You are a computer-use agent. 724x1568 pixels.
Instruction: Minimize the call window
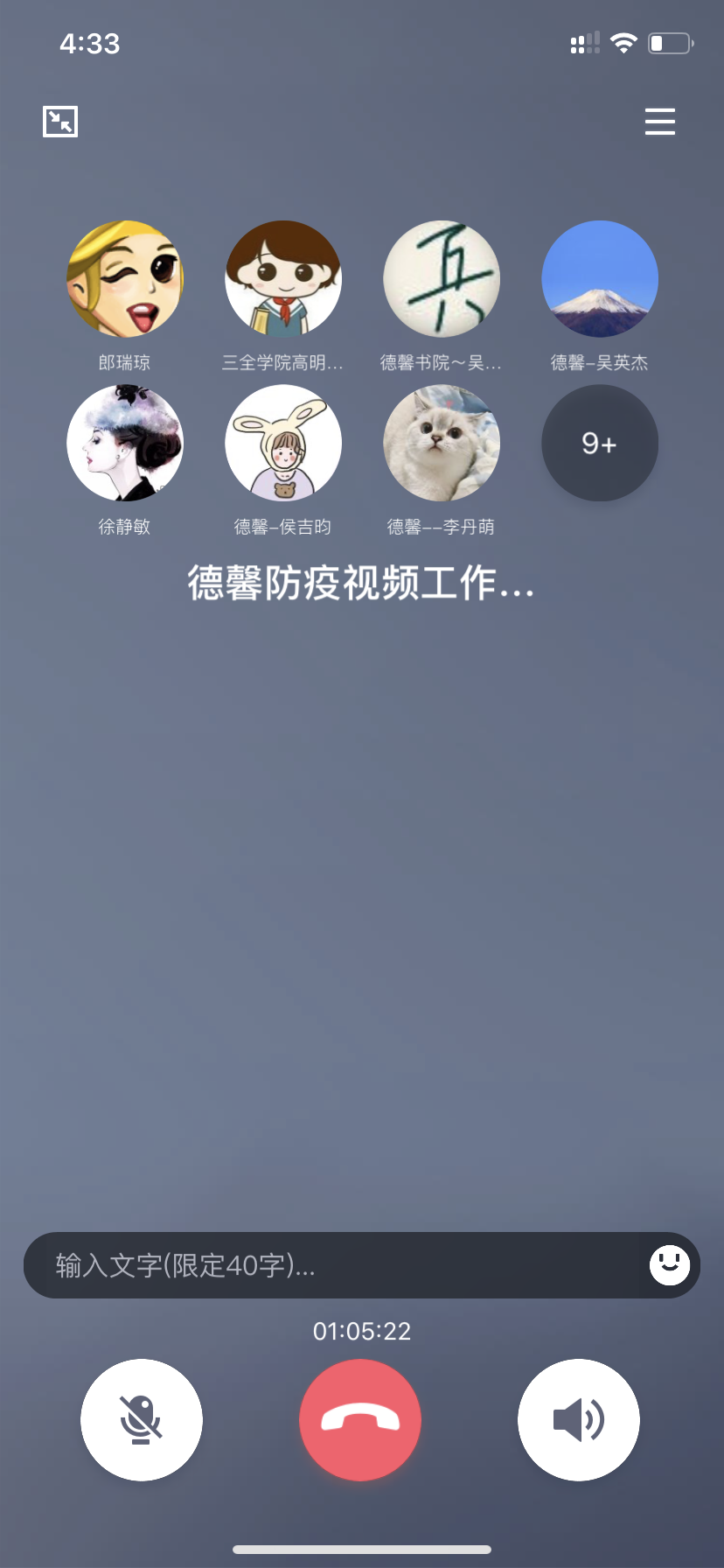click(x=60, y=122)
